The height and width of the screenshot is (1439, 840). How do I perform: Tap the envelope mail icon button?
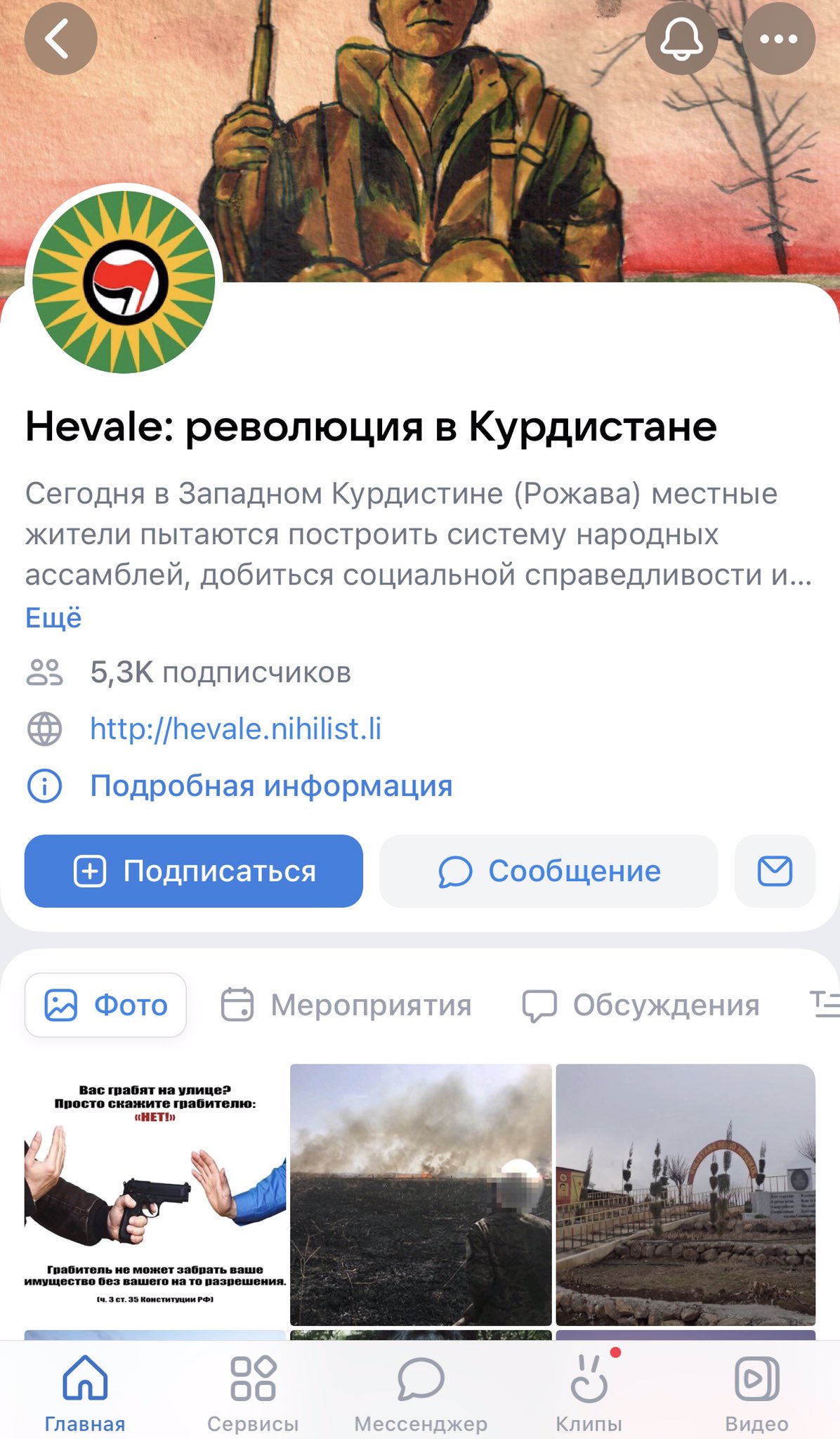(775, 871)
